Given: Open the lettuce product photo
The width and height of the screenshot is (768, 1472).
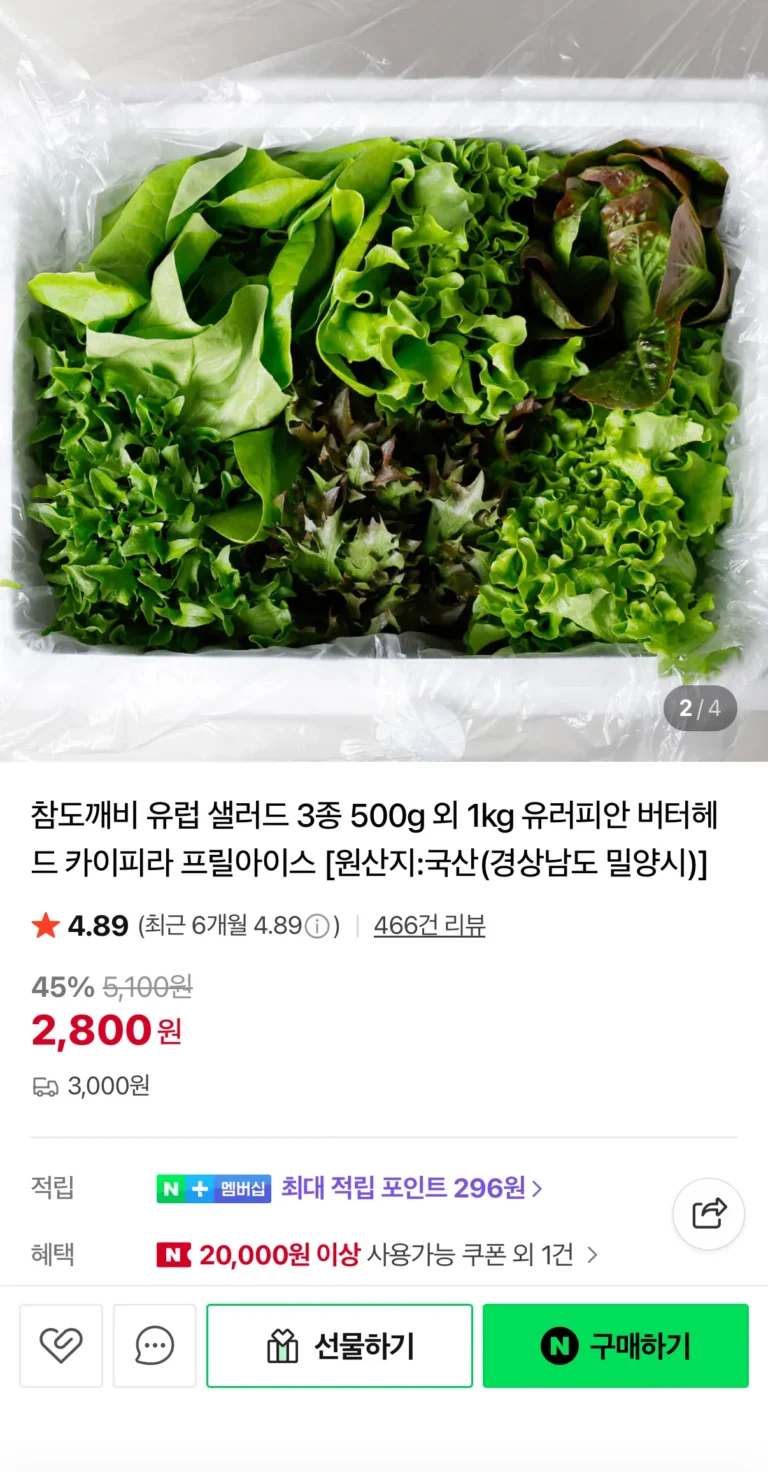Looking at the screenshot, I should click(x=384, y=400).
